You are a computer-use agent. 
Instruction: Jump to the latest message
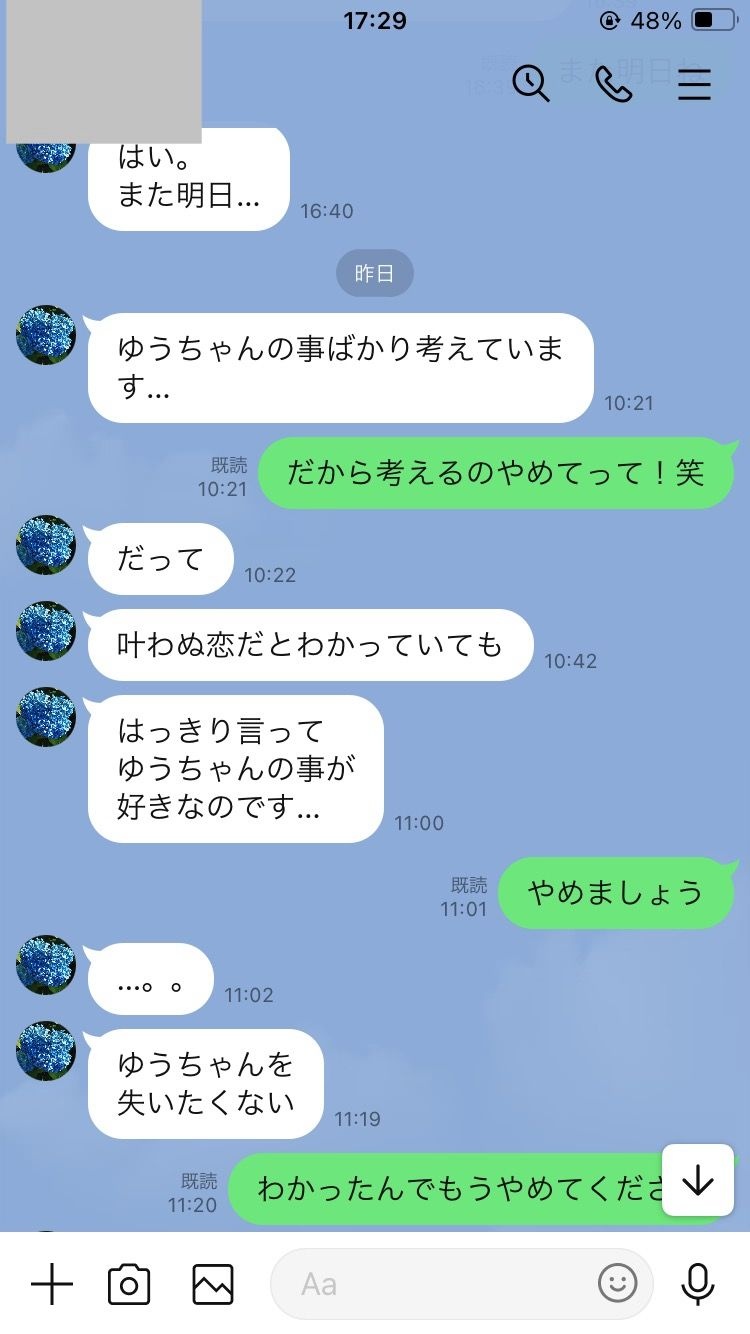pyautogui.click(x=697, y=1181)
